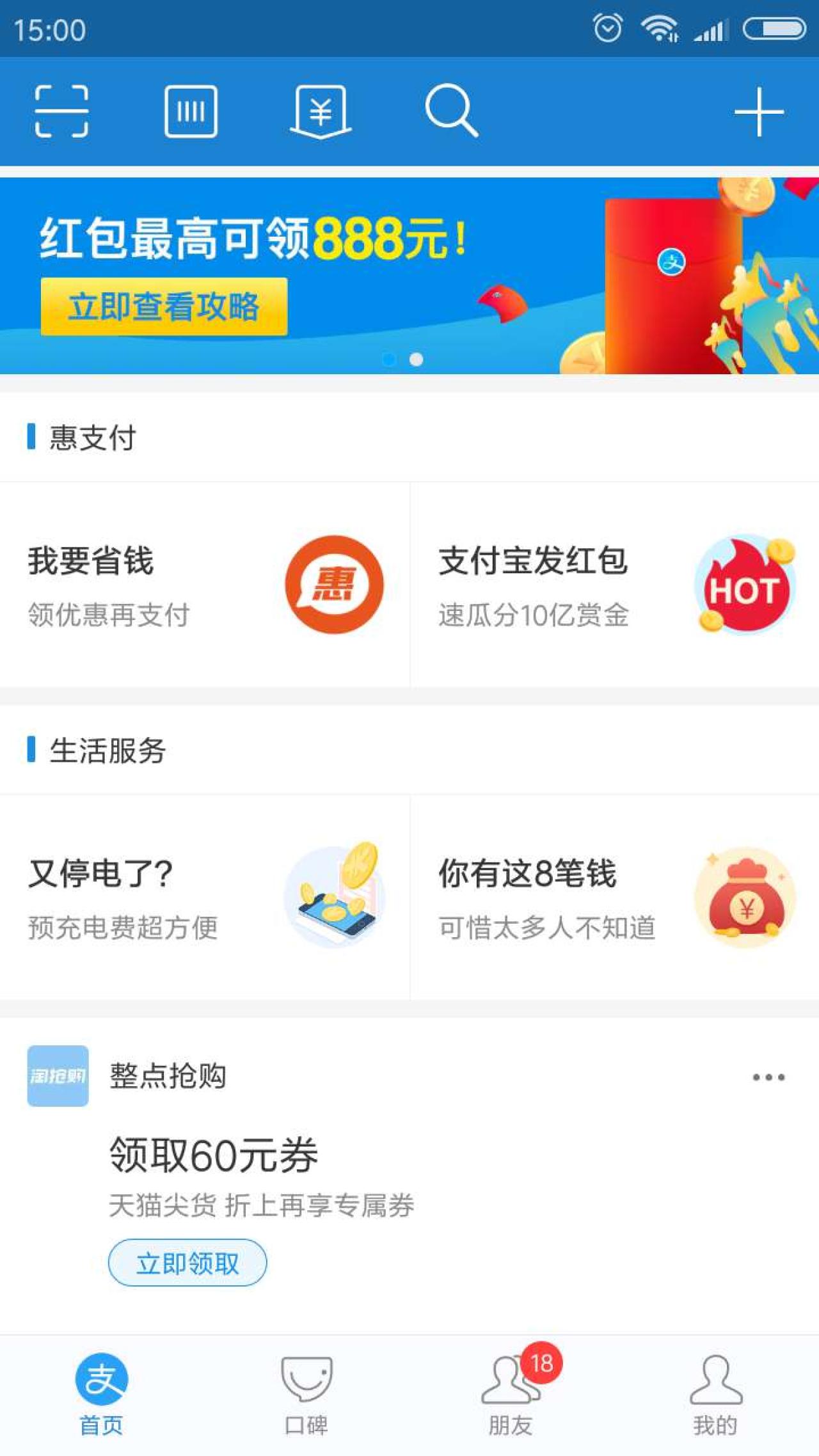The height and width of the screenshot is (1456, 819).
Task: Open the 支付宝发红包 card
Action: (x=614, y=585)
